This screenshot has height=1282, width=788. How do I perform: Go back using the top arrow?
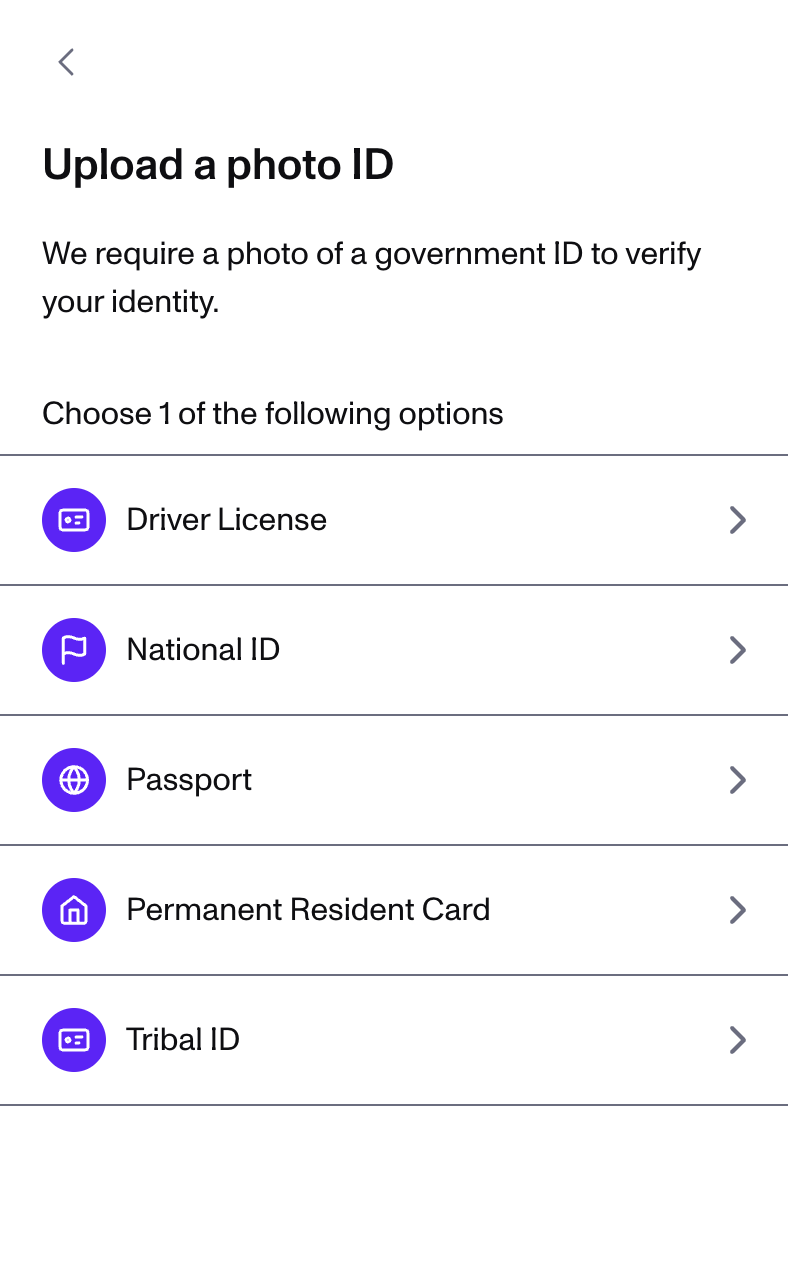point(66,62)
